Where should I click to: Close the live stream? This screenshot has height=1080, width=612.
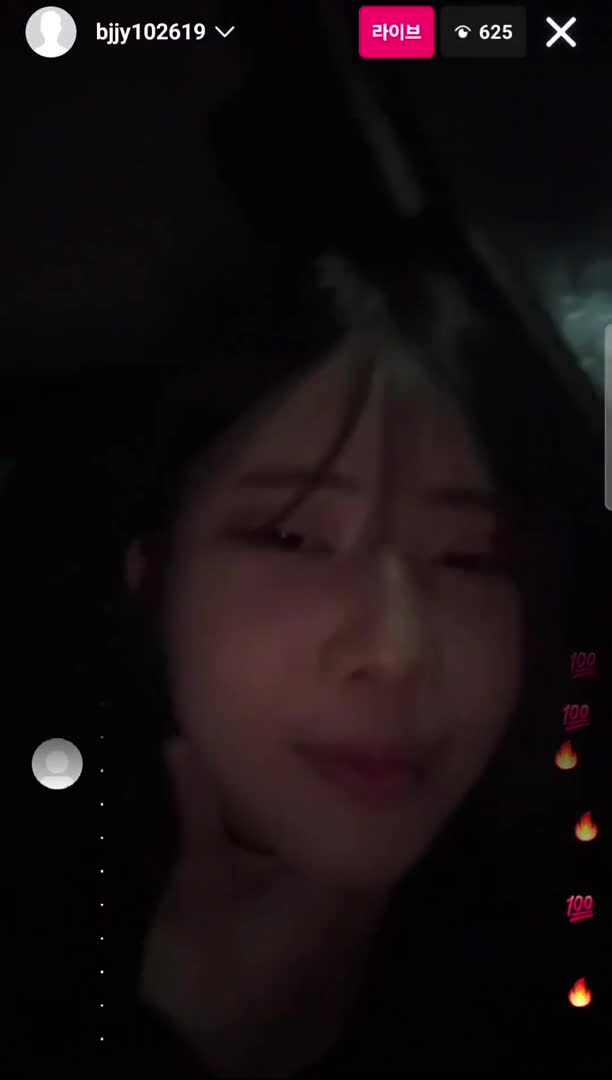click(561, 32)
